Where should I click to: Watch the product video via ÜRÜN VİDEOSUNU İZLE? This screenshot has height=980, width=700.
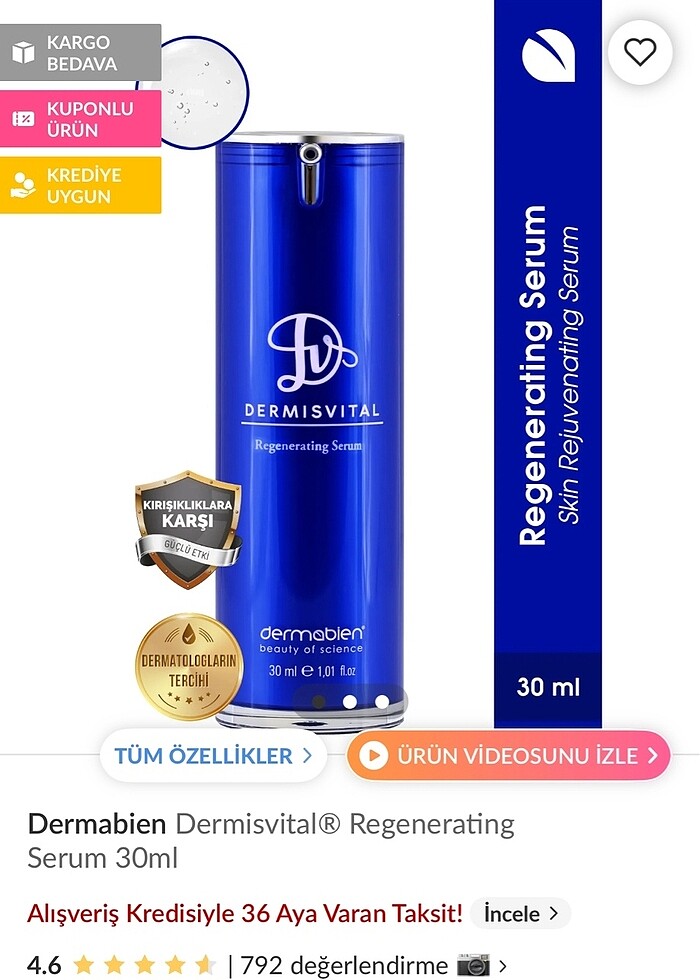pyautogui.click(x=508, y=756)
